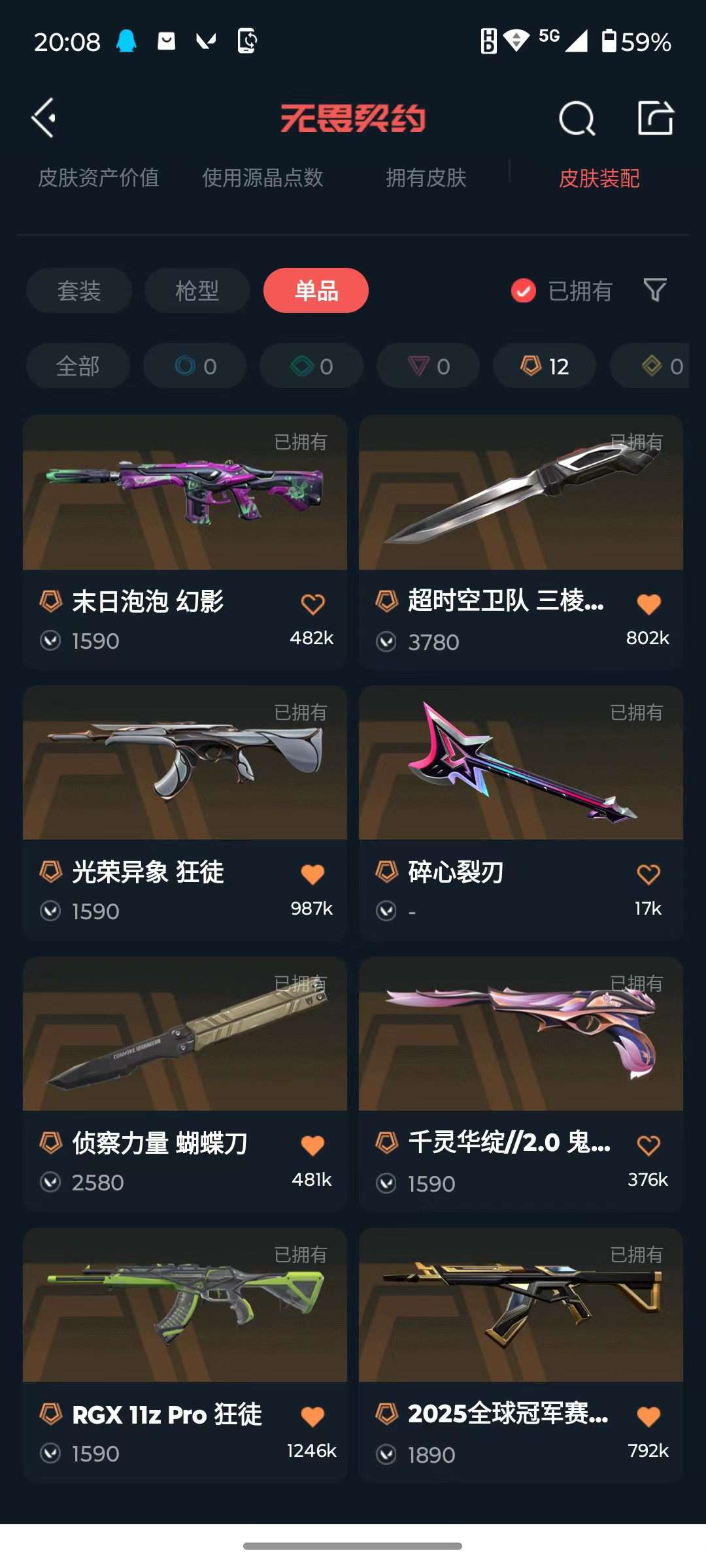
Task: Open the 超时空卫队 三棱 knife card
Action: [521, 542]
